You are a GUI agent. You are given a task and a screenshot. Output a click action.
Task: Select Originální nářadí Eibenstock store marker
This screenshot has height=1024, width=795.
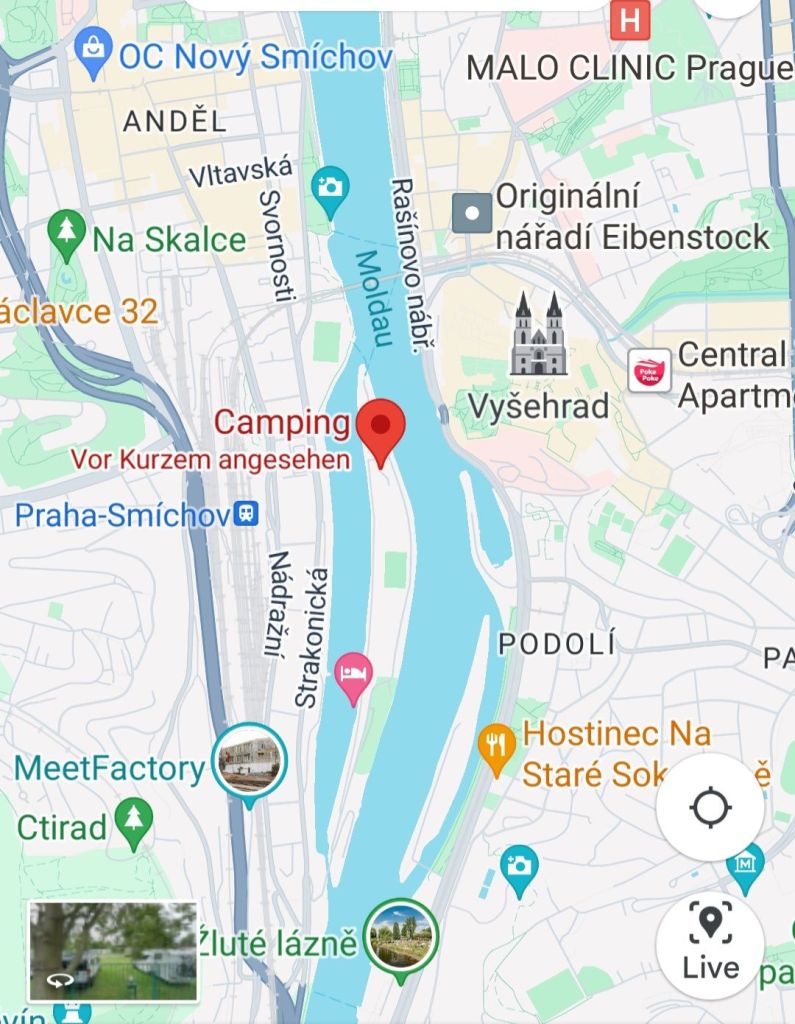tap(472, 213)
